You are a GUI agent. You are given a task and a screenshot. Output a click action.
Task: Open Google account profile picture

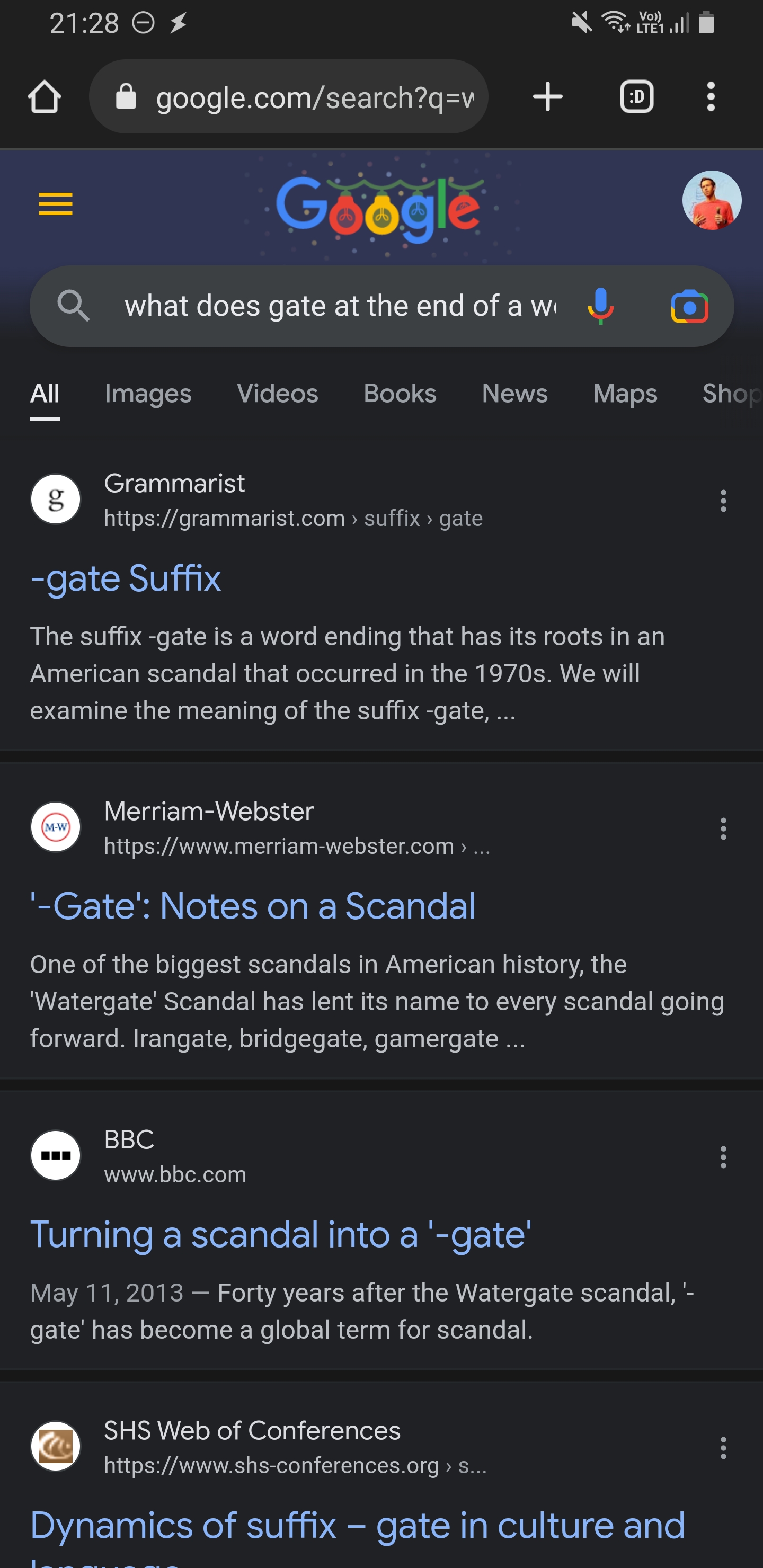point(711,200)
